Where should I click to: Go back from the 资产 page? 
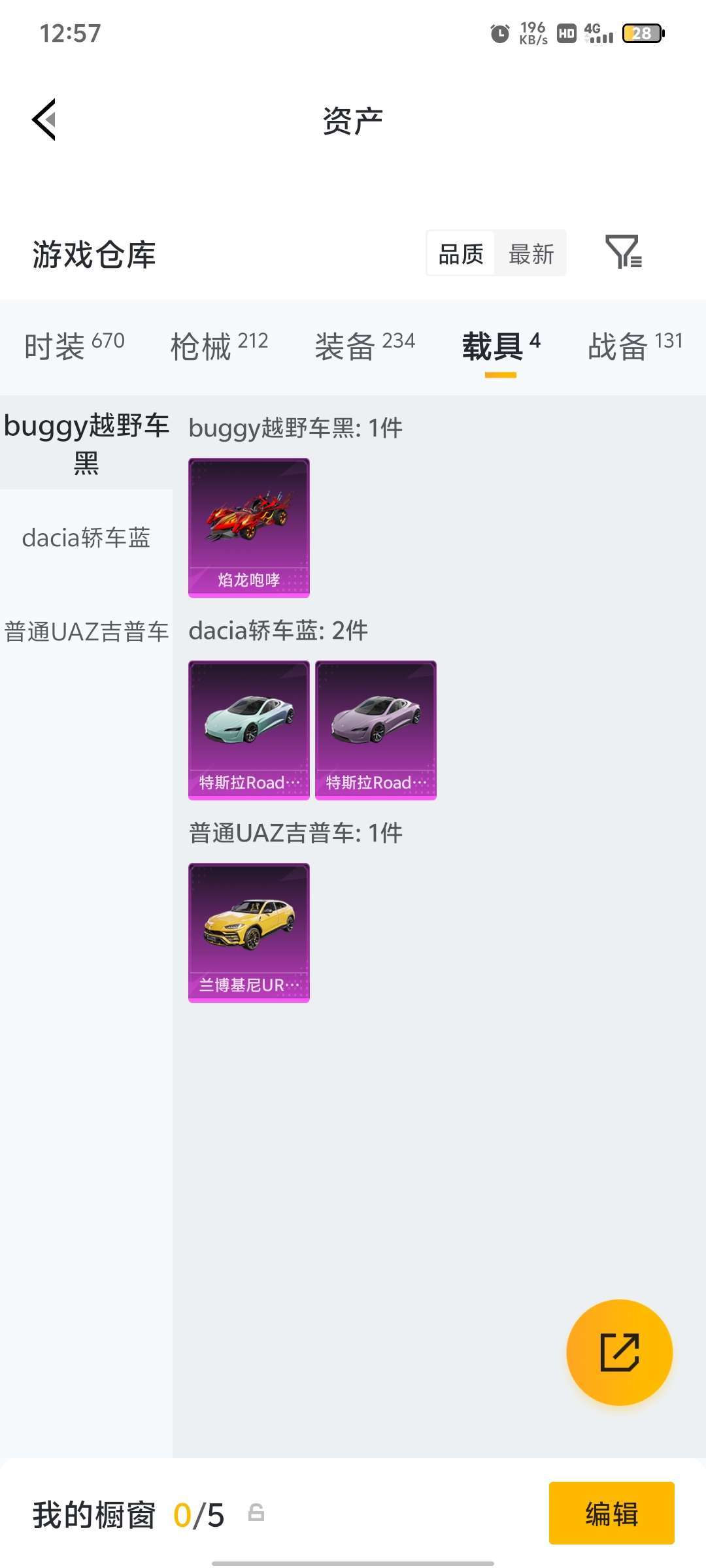(44, 120)
